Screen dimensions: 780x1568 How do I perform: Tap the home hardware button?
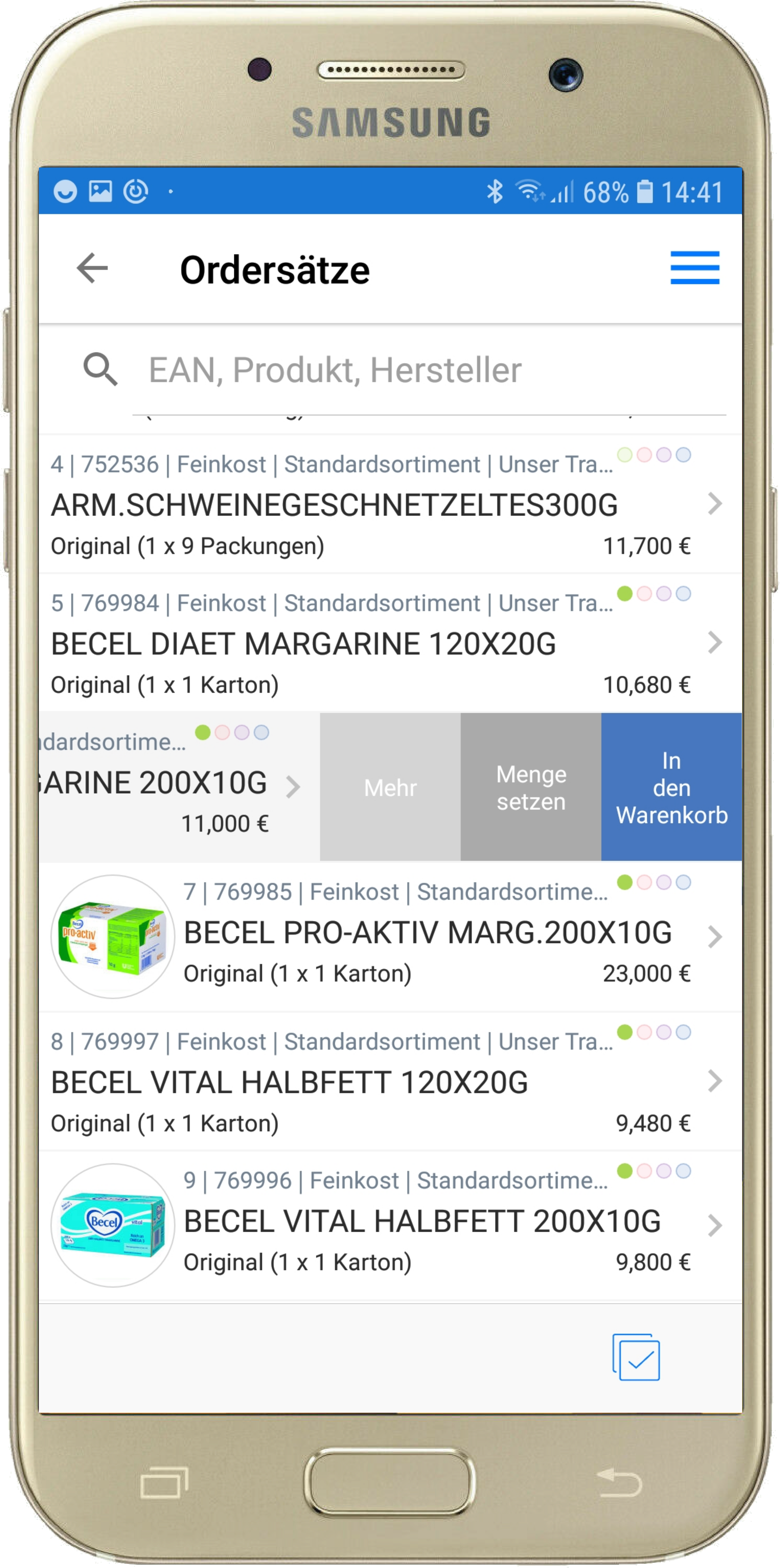[x=390, y=1482]
